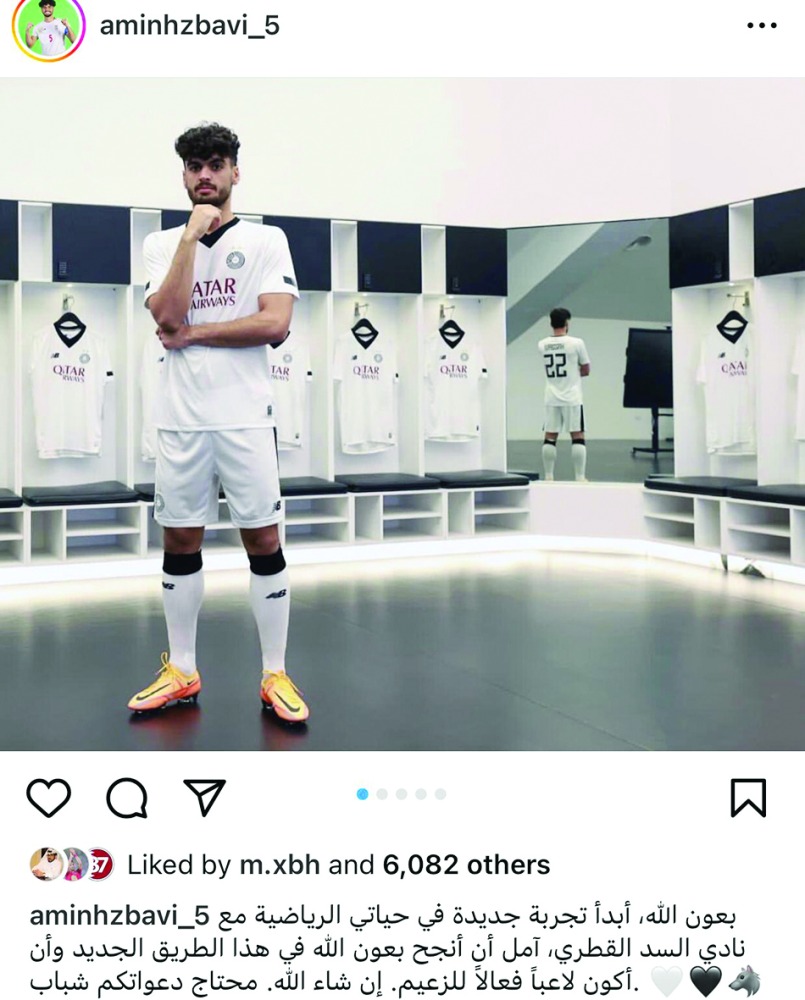Open aminhzbavi_5's profile picture story
This screenshot has width=805, height=1000.
pos(48,28)
